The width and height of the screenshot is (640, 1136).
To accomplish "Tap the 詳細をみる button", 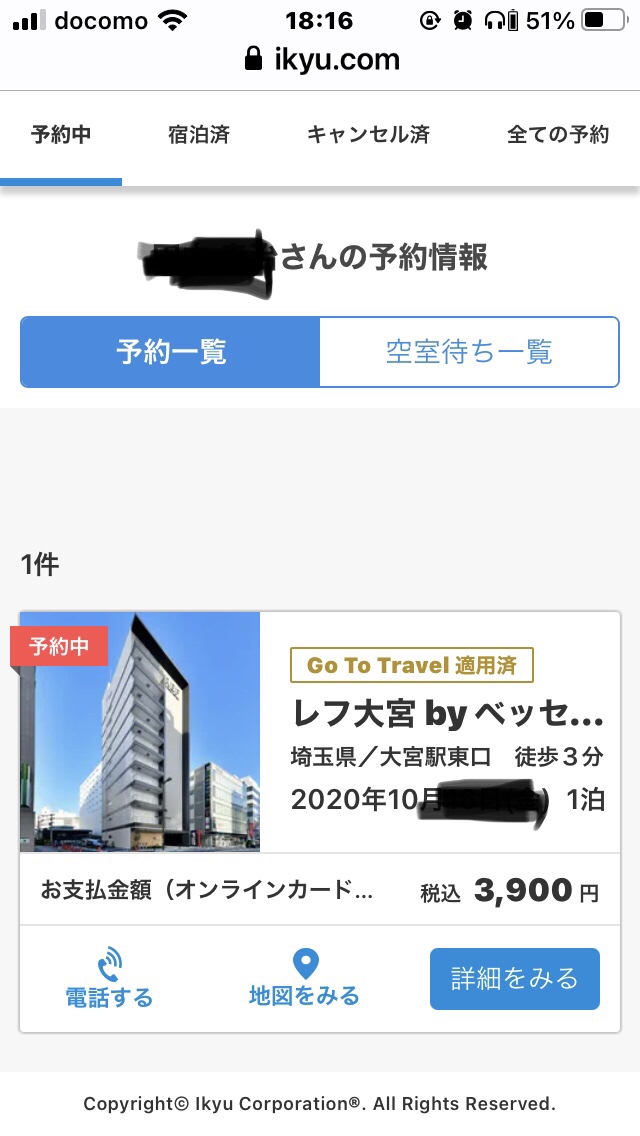I will pyautogui.click(x=514, y=979).
